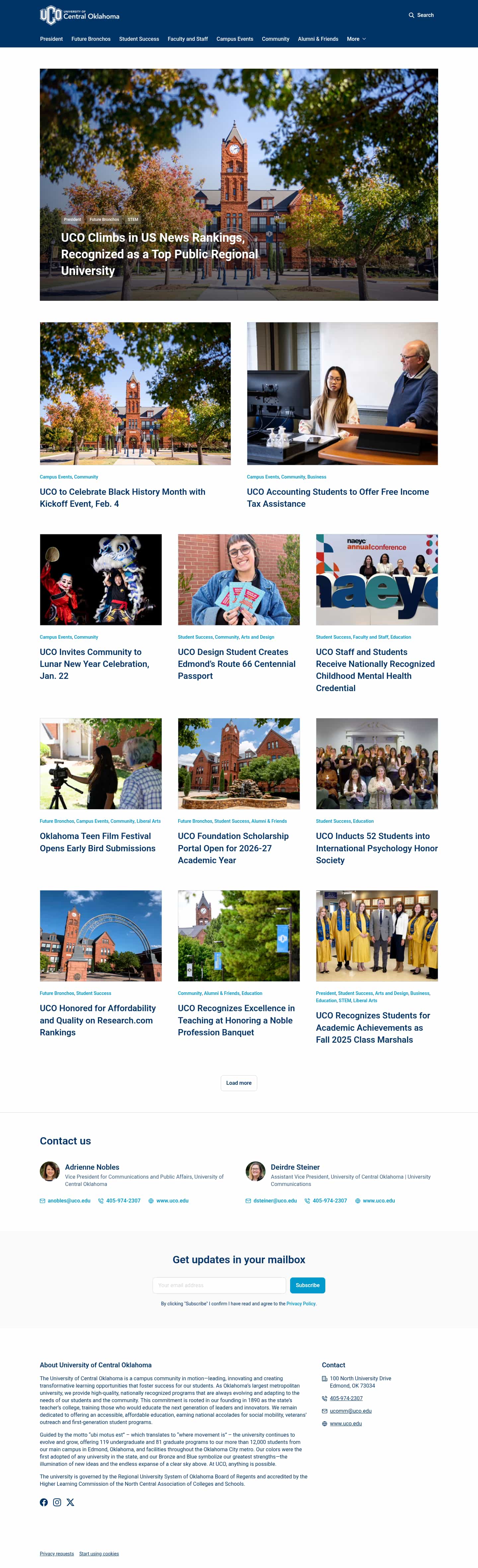View the Lunar New Year Celebration story
Image resolution: width=478 pixels, height=1568 pixels.
(94, 664)
